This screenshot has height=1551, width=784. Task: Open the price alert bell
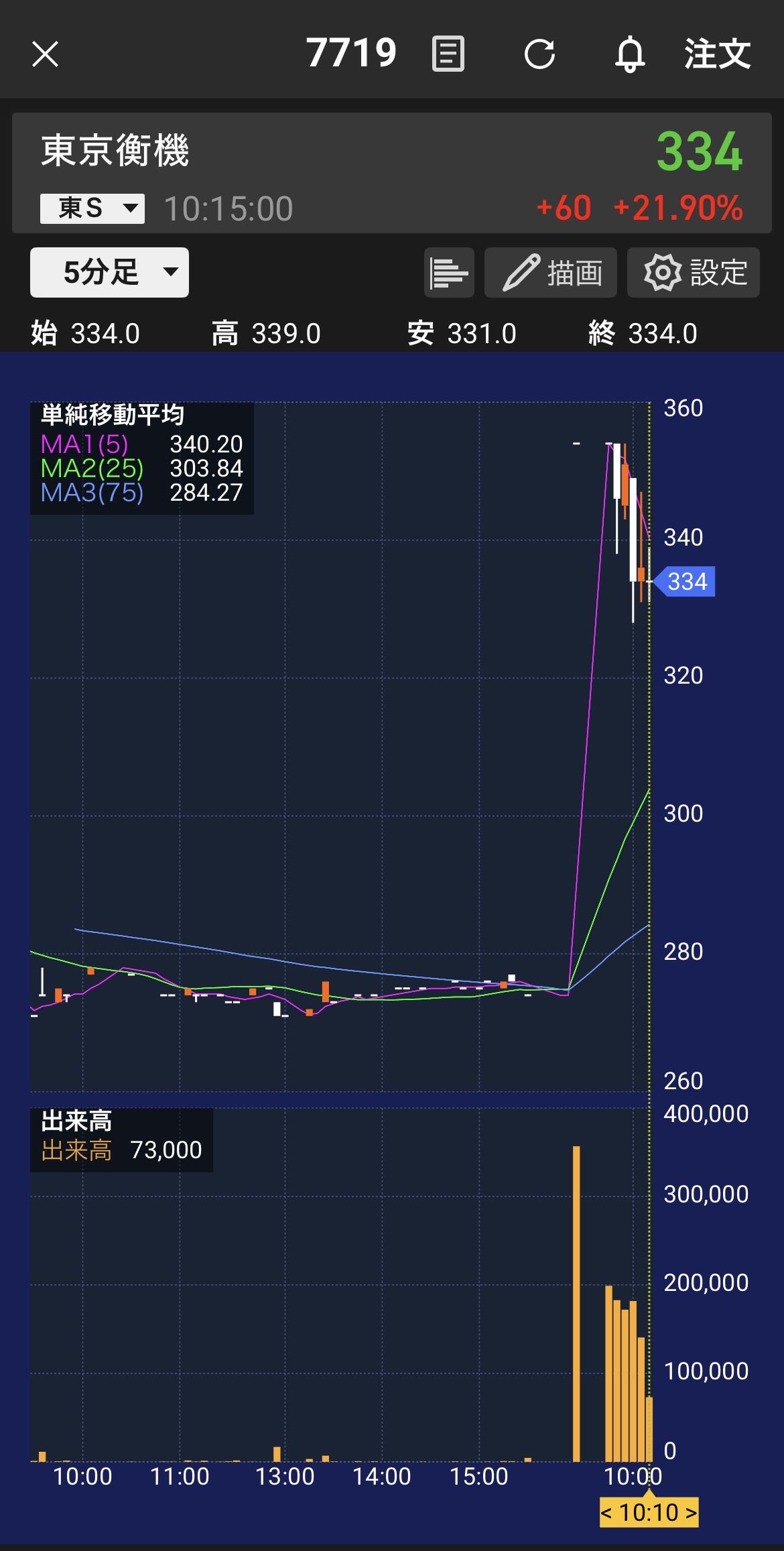pos(630,54)
